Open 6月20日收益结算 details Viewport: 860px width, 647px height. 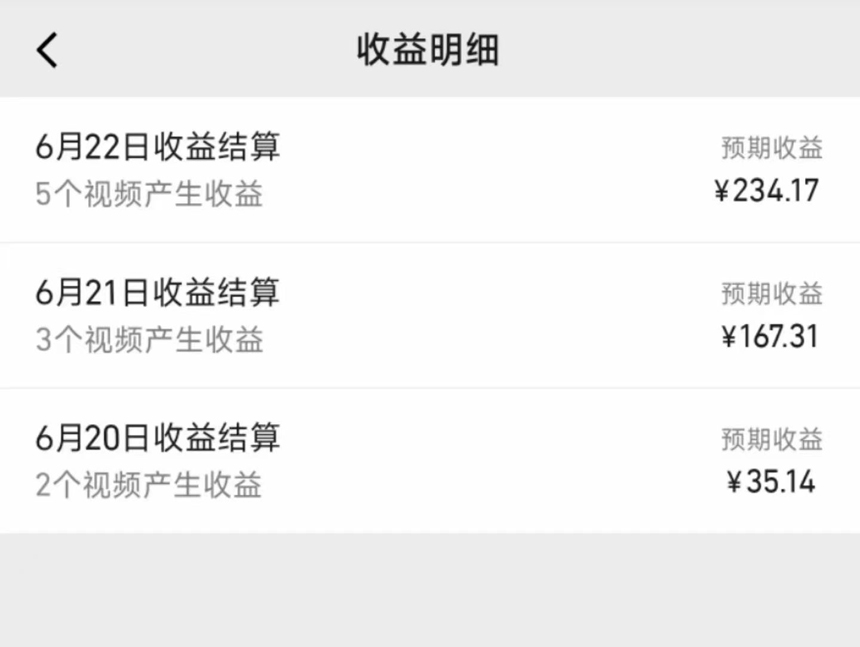[429, 460]
